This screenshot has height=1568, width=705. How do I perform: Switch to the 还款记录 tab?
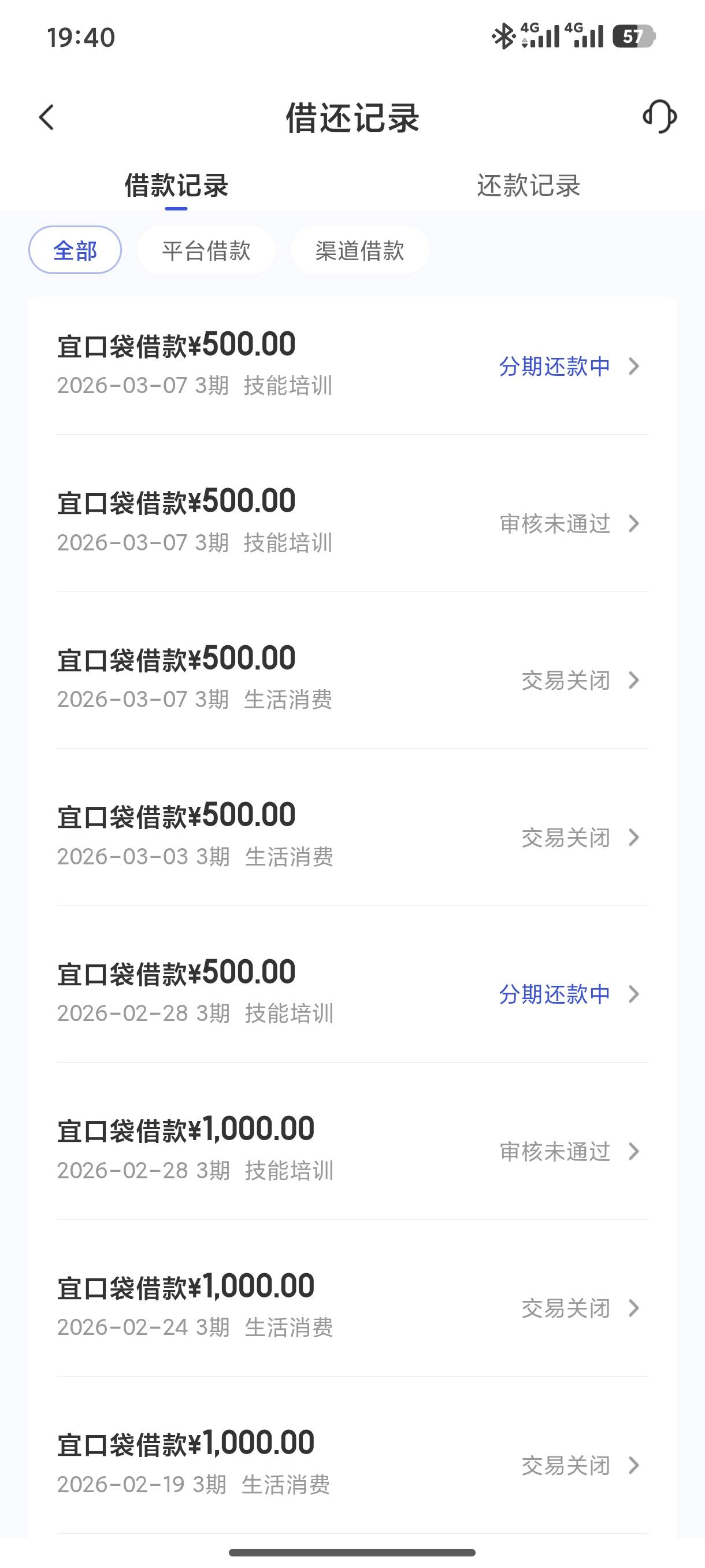[528, 186]
